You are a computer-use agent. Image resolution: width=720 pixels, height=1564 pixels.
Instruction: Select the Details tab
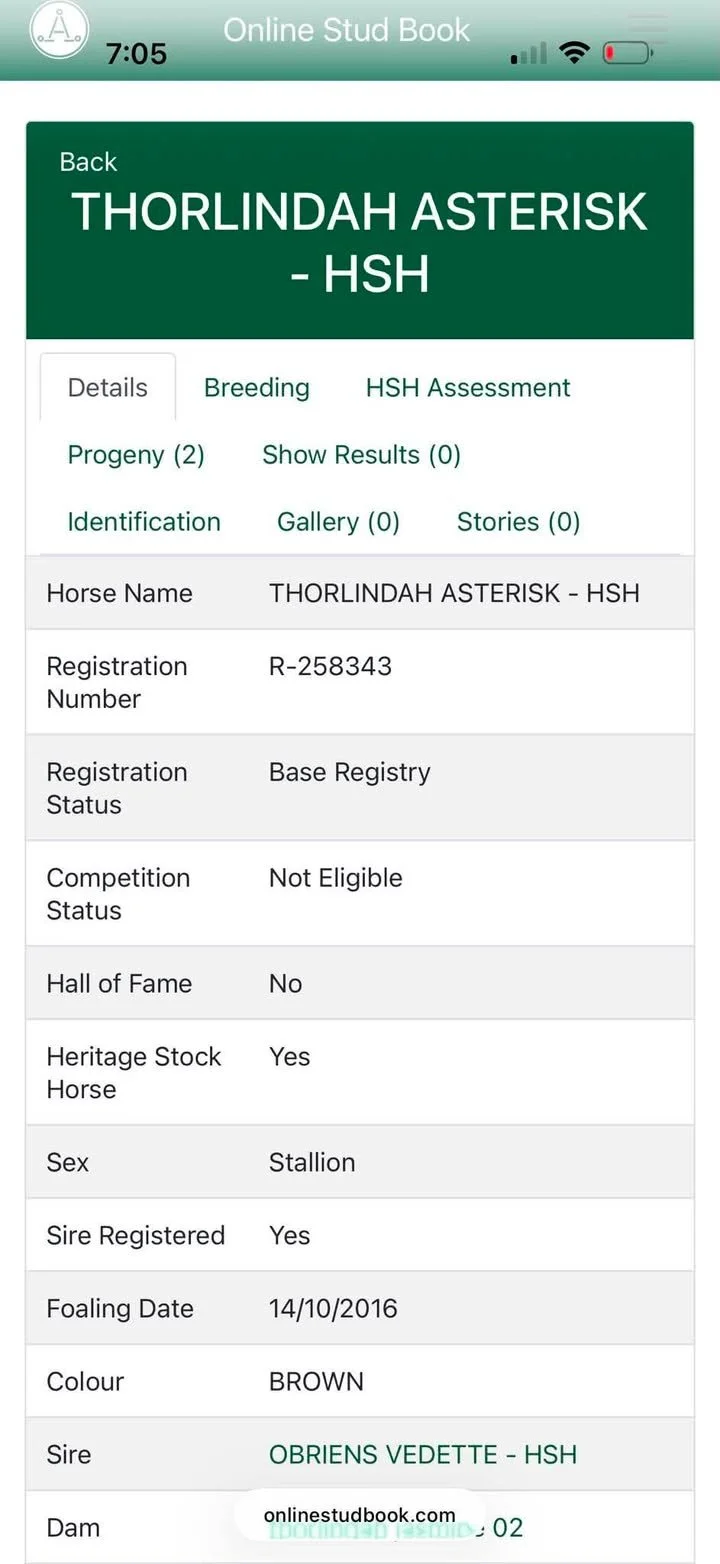coord(107,388)
